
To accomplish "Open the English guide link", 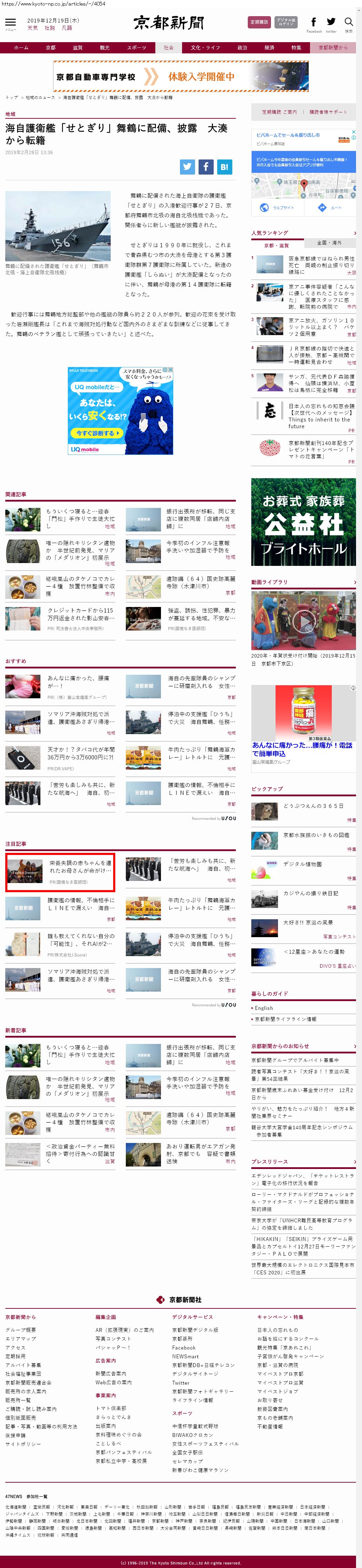I will tap(264, 1008).
